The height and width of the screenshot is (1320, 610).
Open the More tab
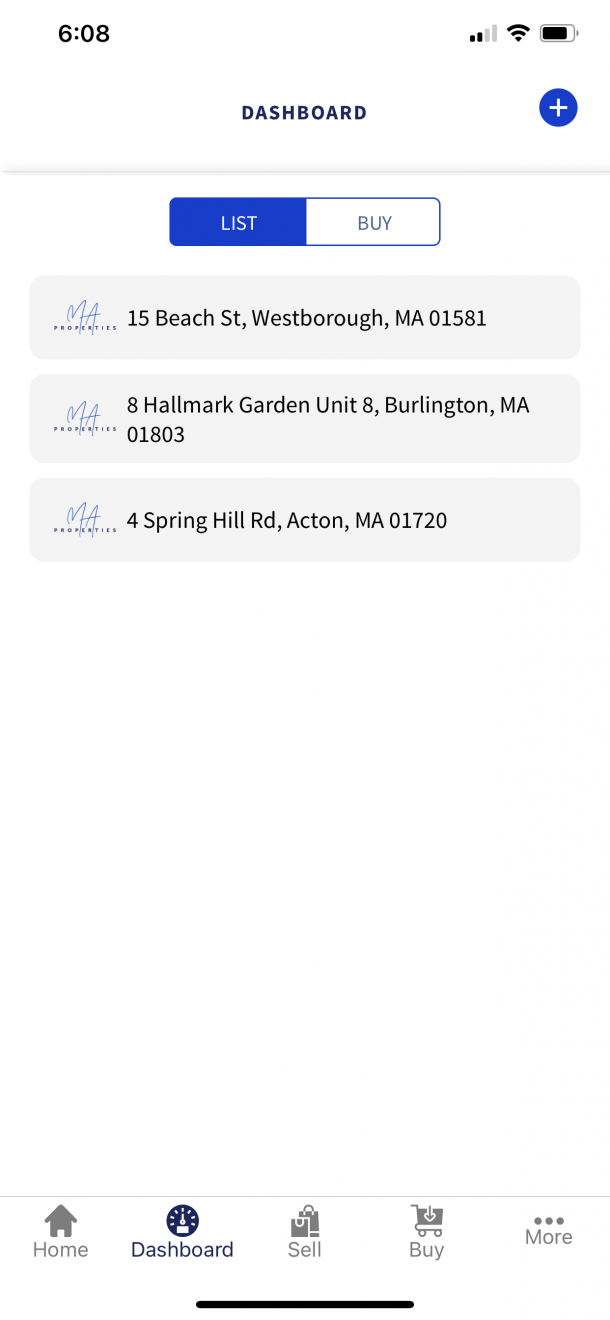[x=549, y=1231]
